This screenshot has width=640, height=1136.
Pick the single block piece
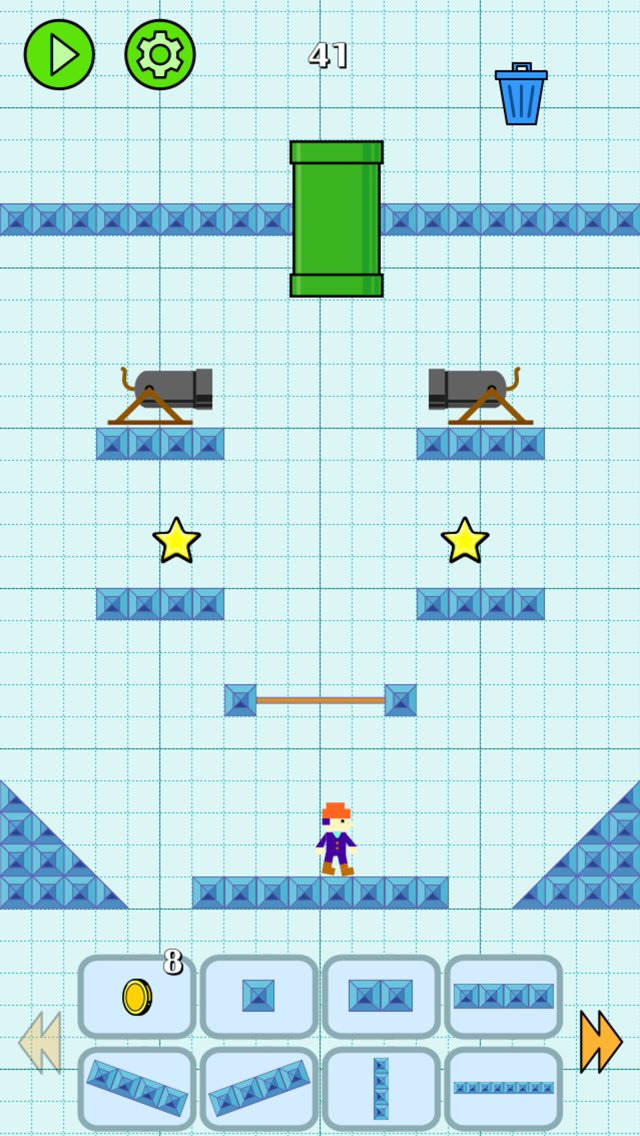(x=259, y=996)
